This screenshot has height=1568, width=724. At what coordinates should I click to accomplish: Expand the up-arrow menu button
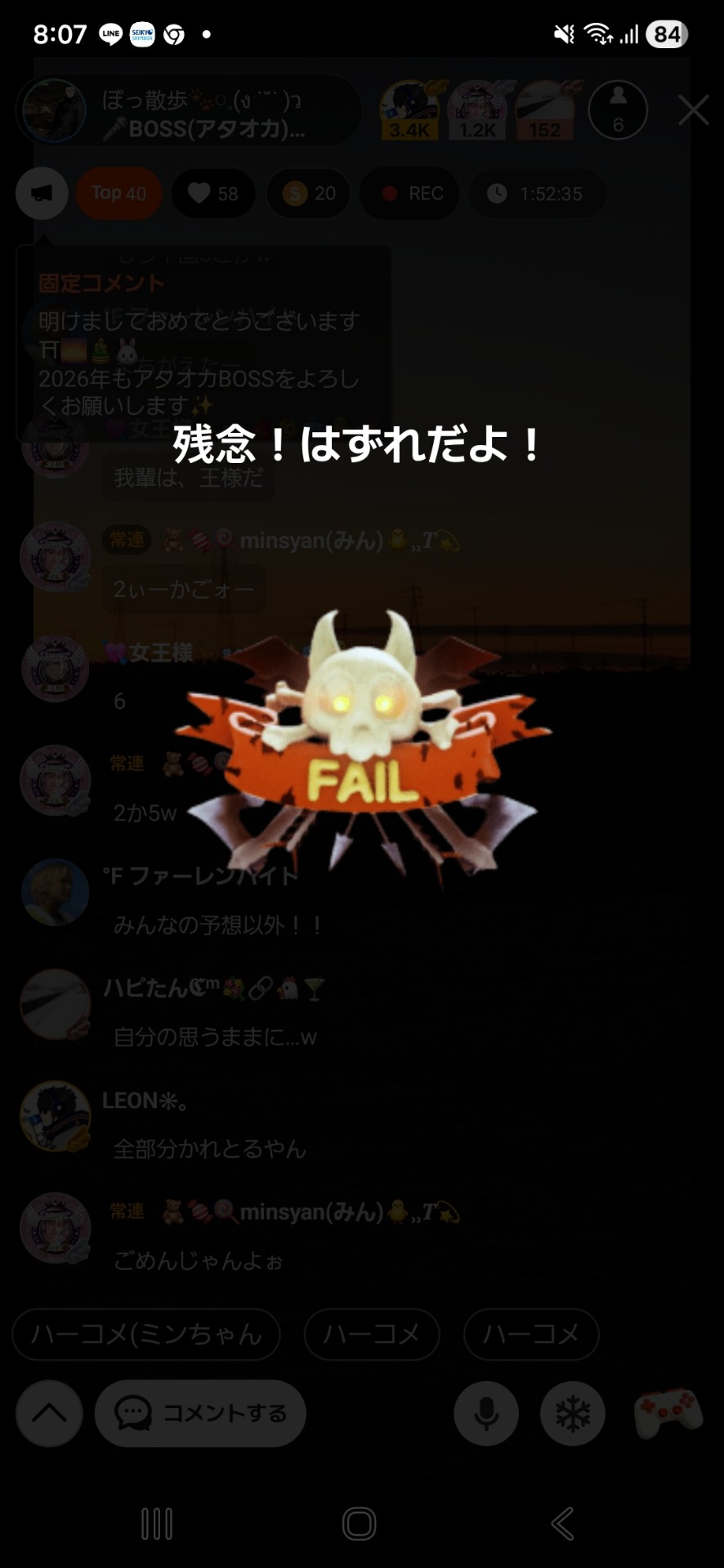[x=49, y=1413]
